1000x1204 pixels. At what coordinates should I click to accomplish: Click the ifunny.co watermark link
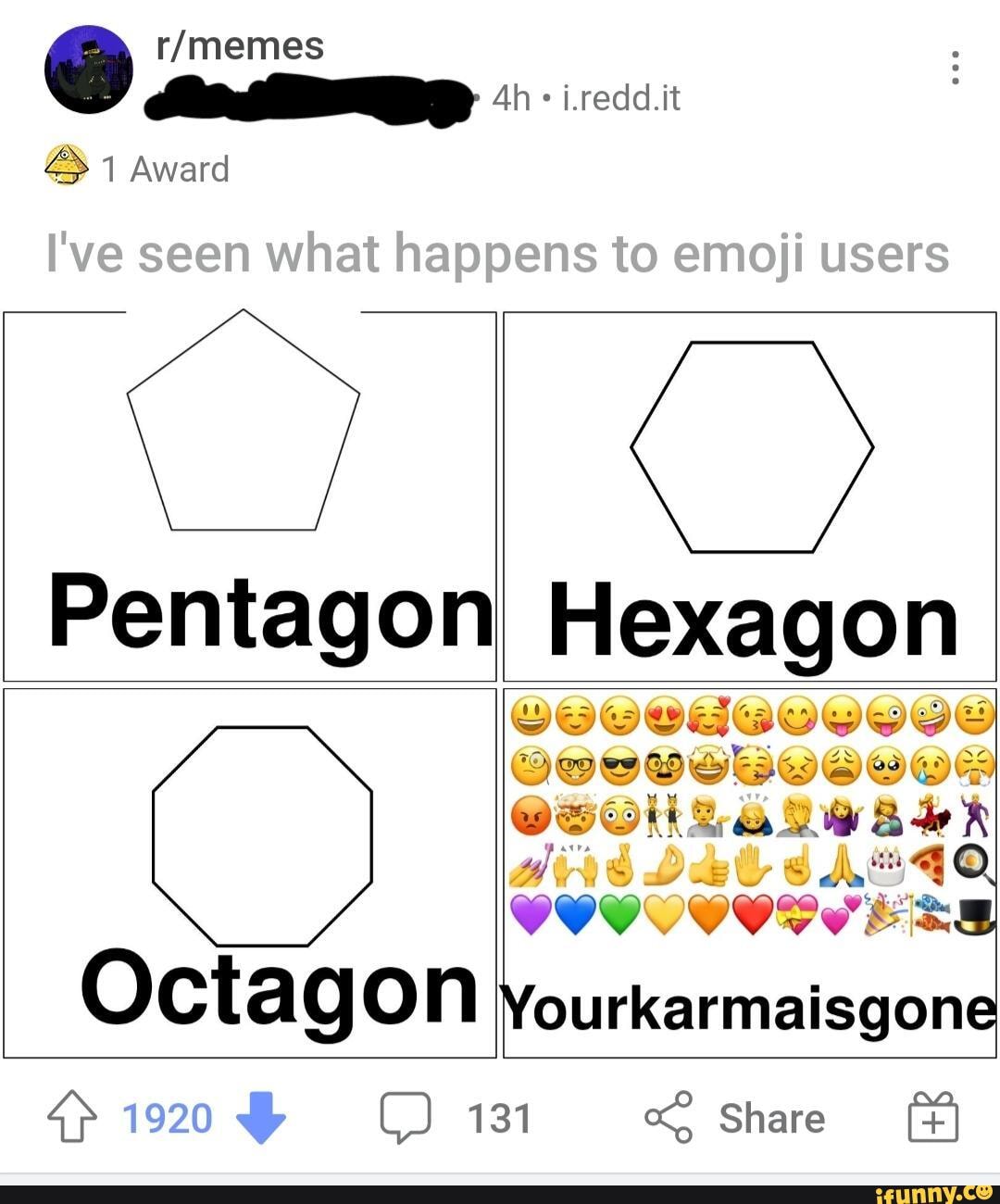point(932,1193)
